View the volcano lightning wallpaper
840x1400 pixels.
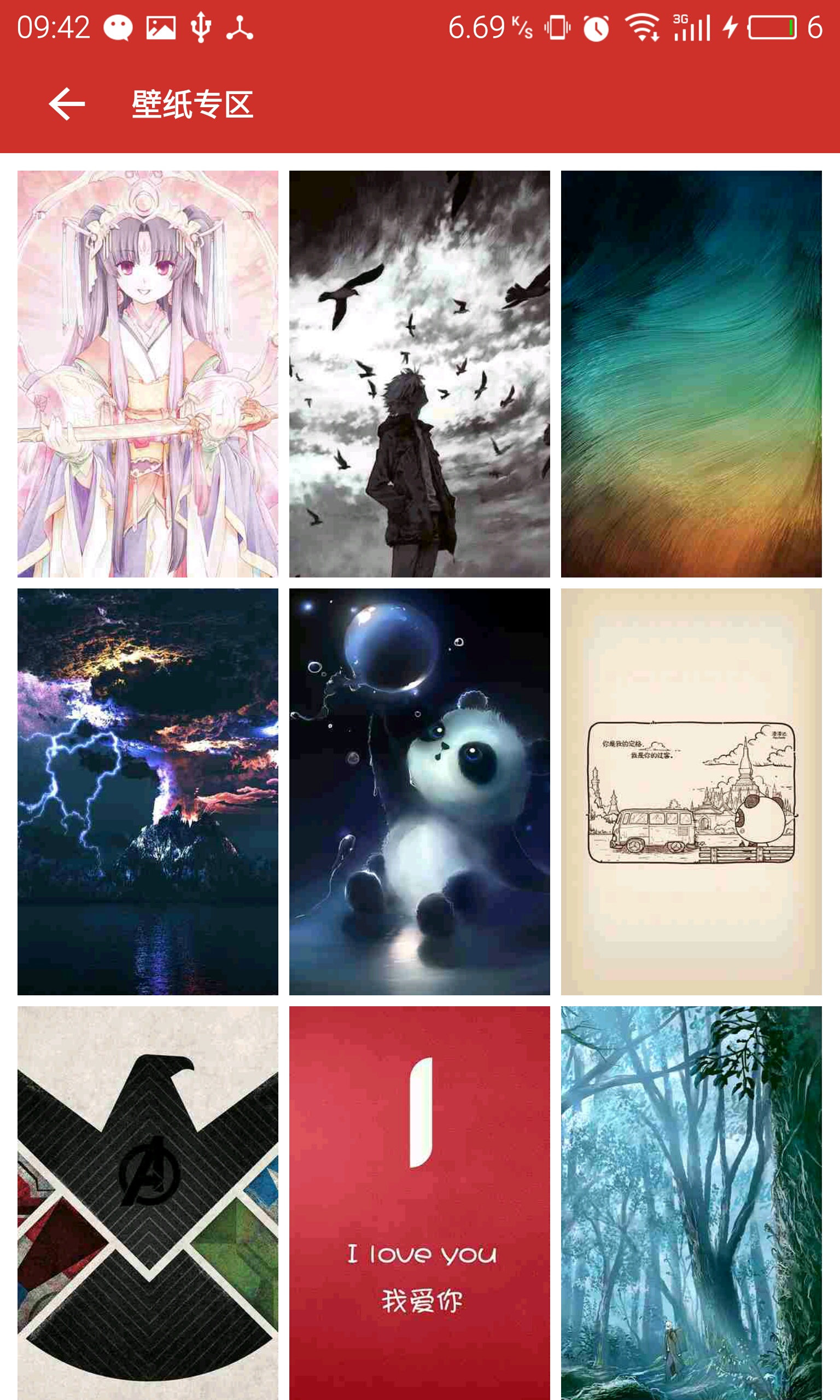point(148,792)
